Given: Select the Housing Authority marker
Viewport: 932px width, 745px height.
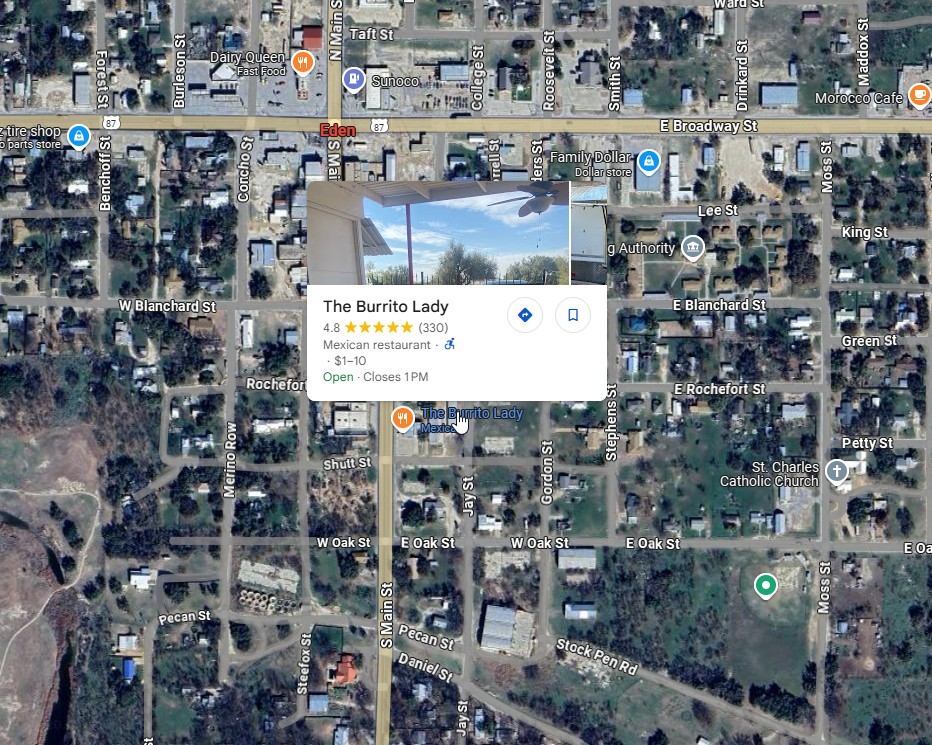Looking at the screenshot, I should pos(691,247).
